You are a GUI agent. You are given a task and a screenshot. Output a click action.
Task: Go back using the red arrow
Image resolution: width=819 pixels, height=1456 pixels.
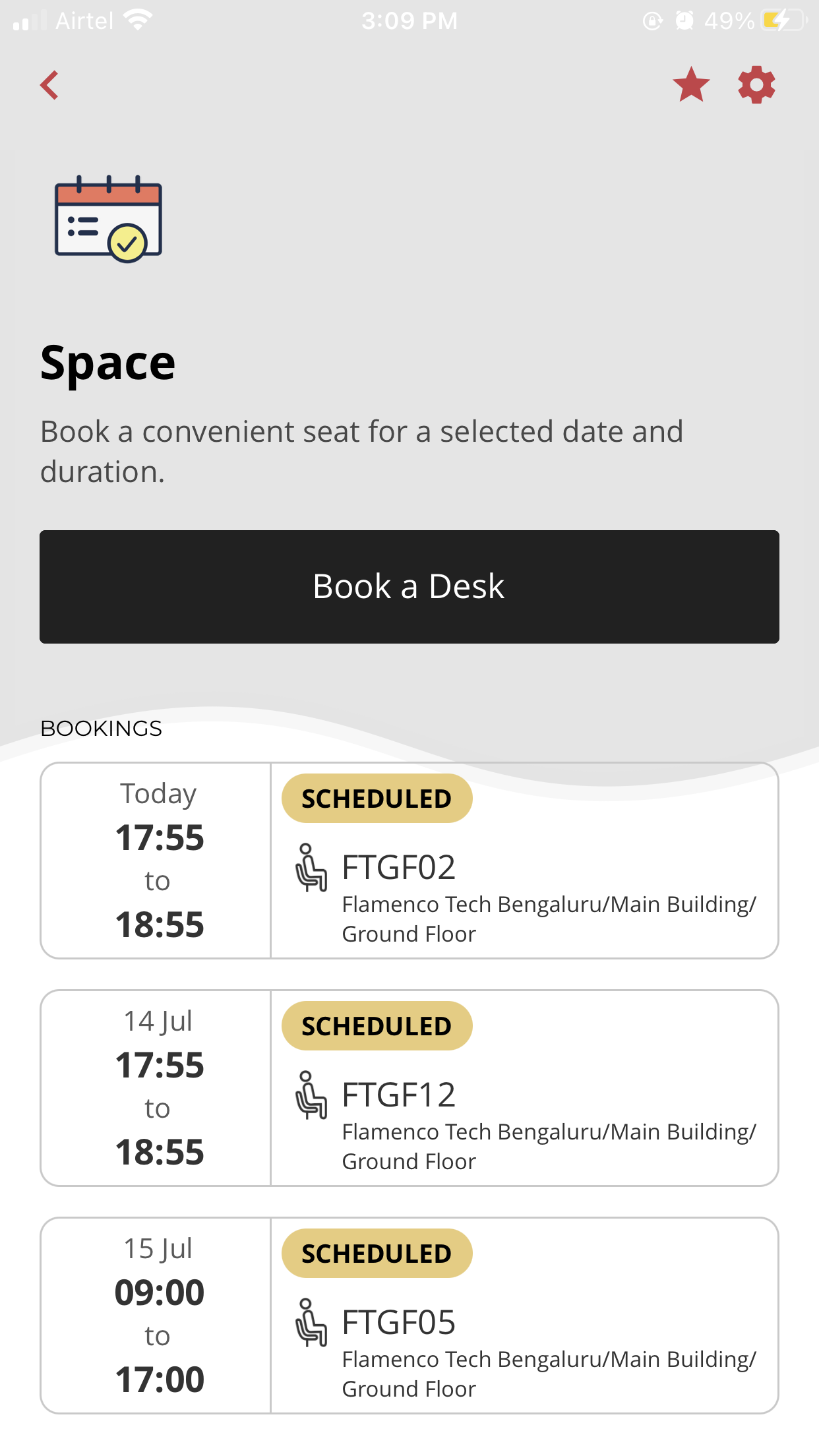(x=50, y=85)
